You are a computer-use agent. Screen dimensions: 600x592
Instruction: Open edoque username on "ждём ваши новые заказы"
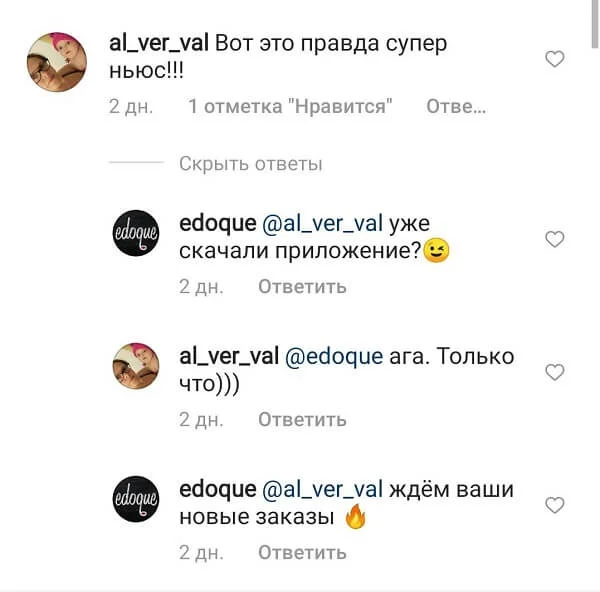tap(216, 490)
